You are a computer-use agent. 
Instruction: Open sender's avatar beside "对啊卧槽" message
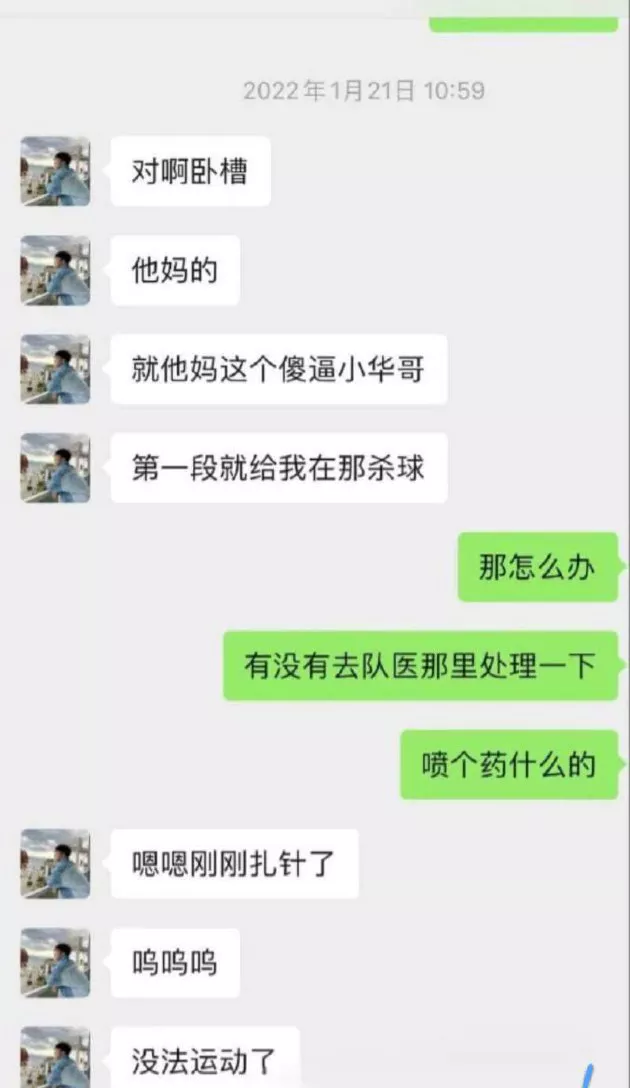point(55,171)
